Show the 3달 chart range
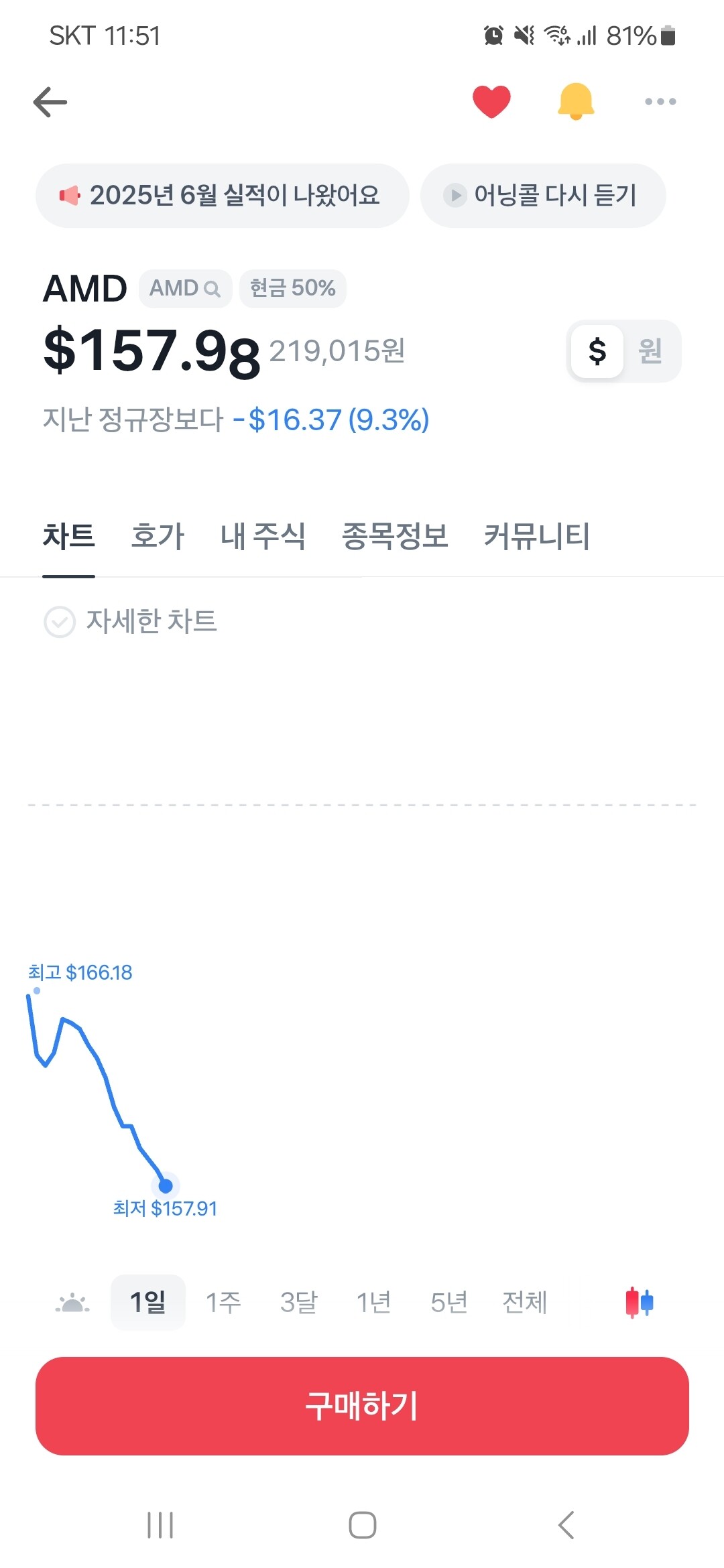724x1568 pixels. pos(299,1303)
